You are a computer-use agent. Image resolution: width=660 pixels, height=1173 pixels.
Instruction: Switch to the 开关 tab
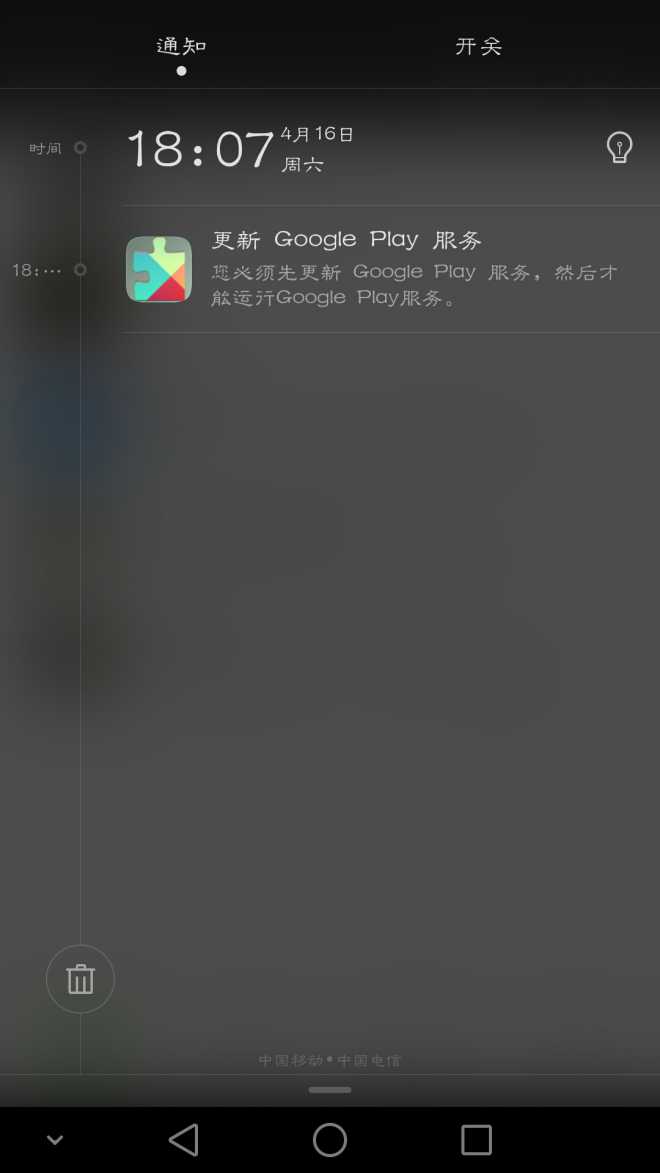click(478, 47)
